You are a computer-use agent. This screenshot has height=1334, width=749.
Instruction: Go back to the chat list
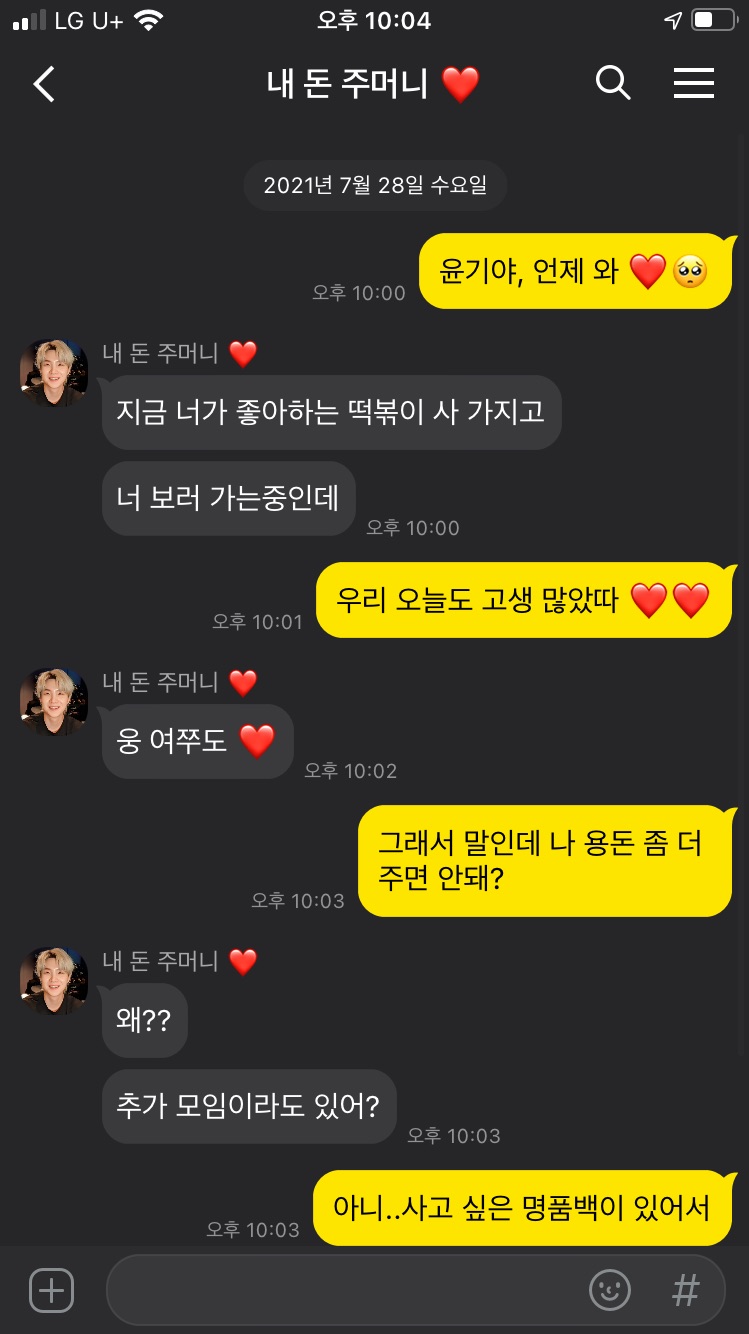point(44,84)
